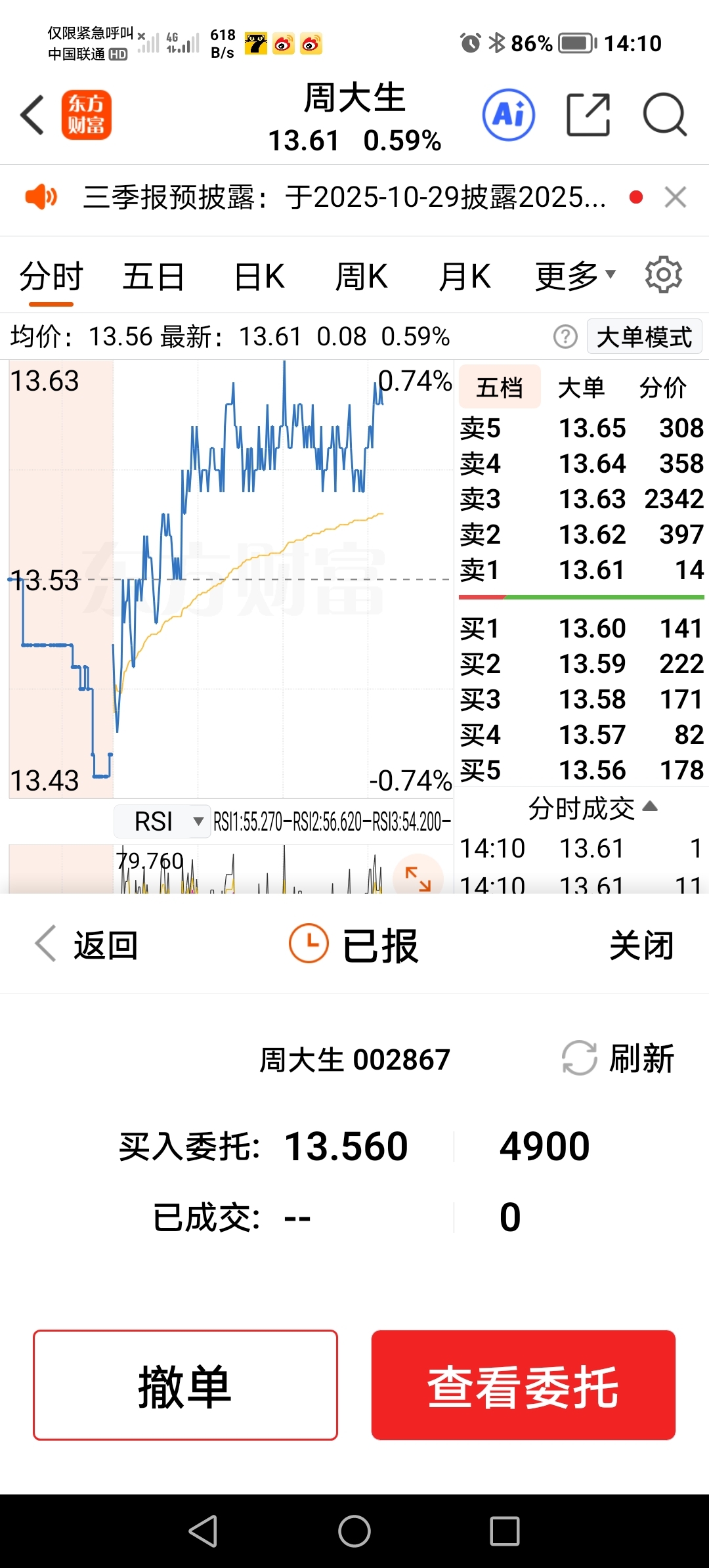This screenshot has width=709, height=1568.
Task: Go back using the top-left arrow
Action: [x=33, y=115]
